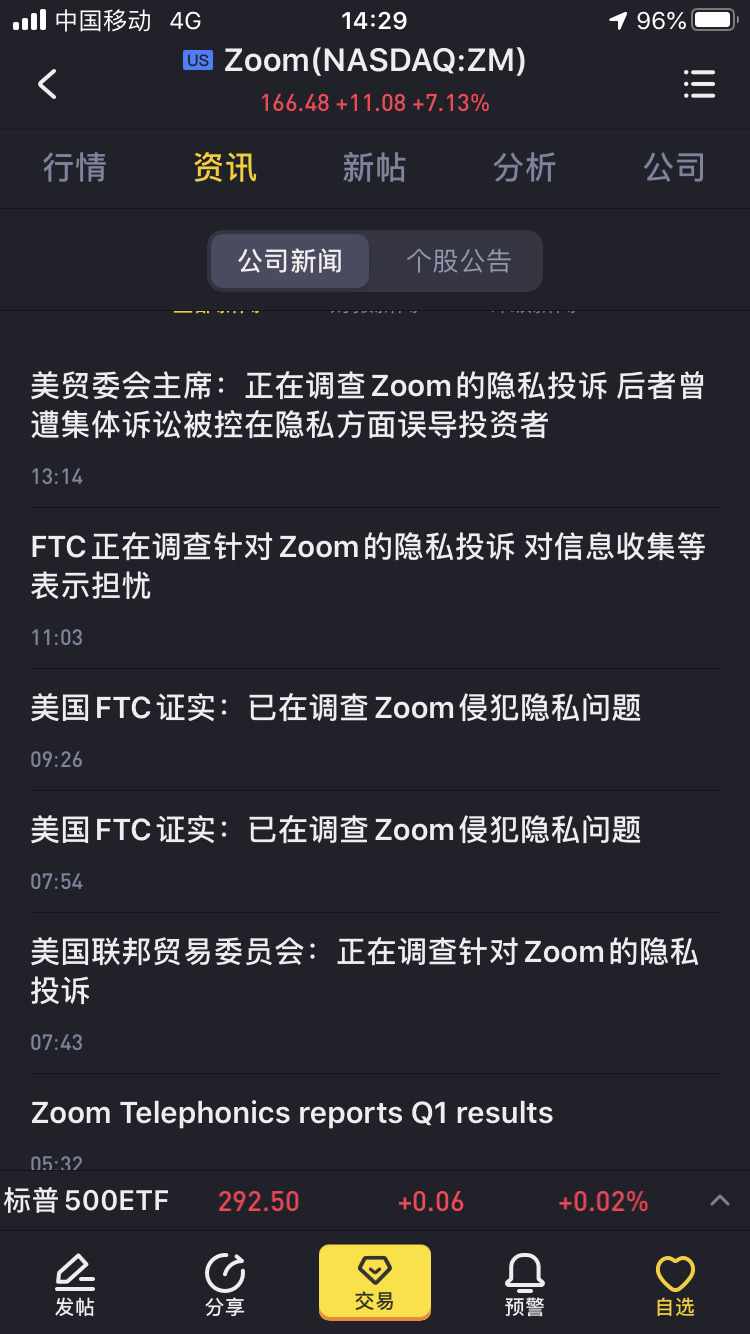
Task: Open the 美国联邦贸易委员会 news item
Action: click(375, 994)
